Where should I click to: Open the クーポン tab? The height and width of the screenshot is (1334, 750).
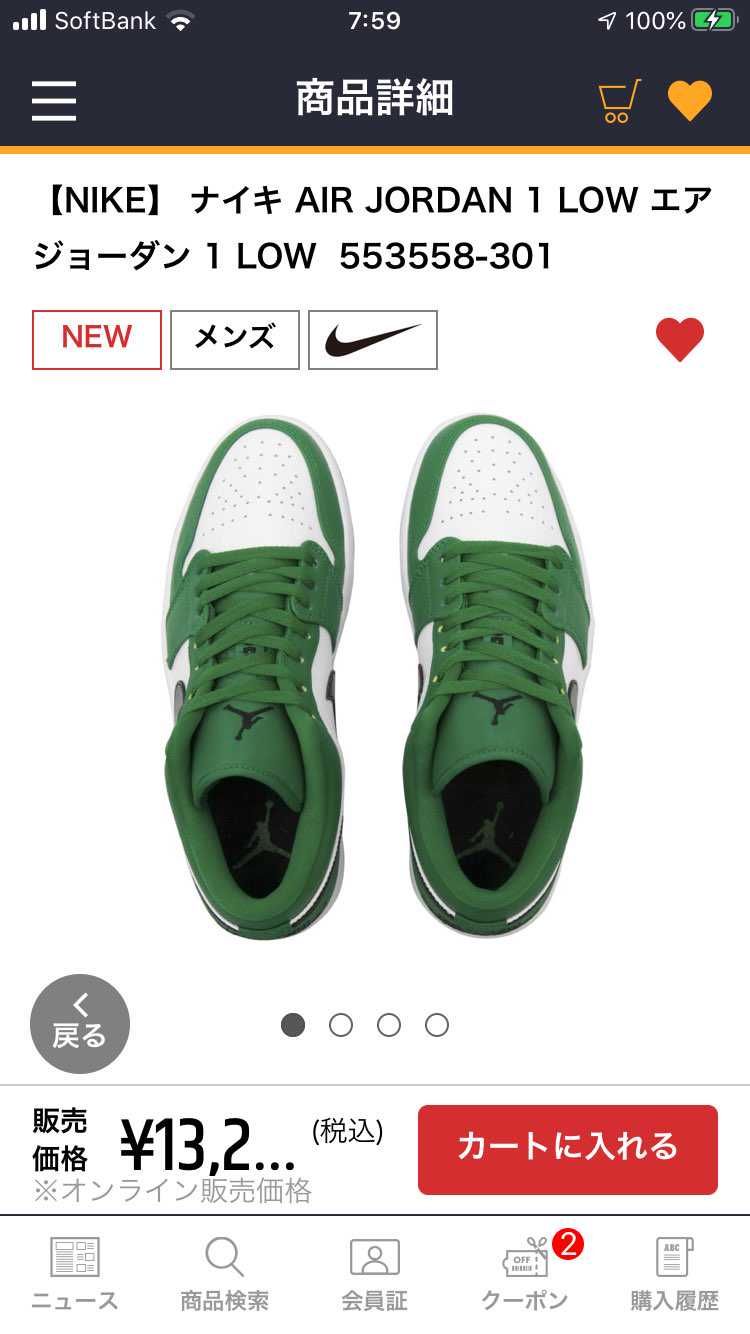tap(525, 1274)
